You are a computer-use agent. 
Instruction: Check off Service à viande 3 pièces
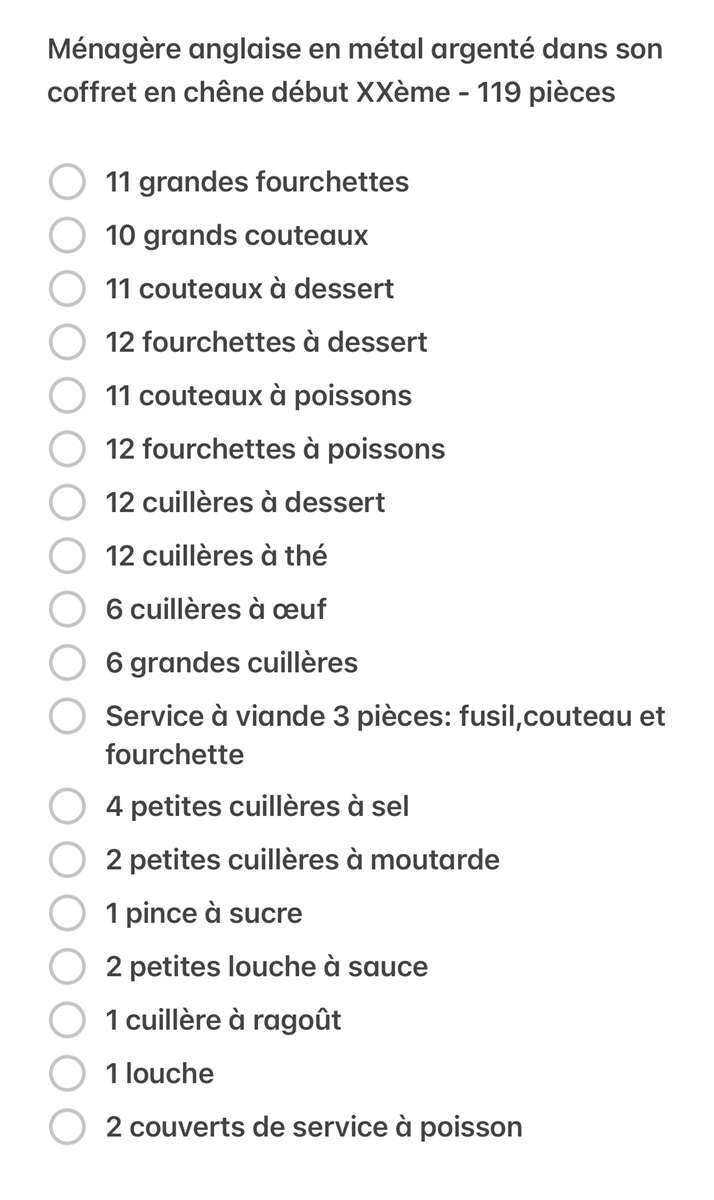67,717
